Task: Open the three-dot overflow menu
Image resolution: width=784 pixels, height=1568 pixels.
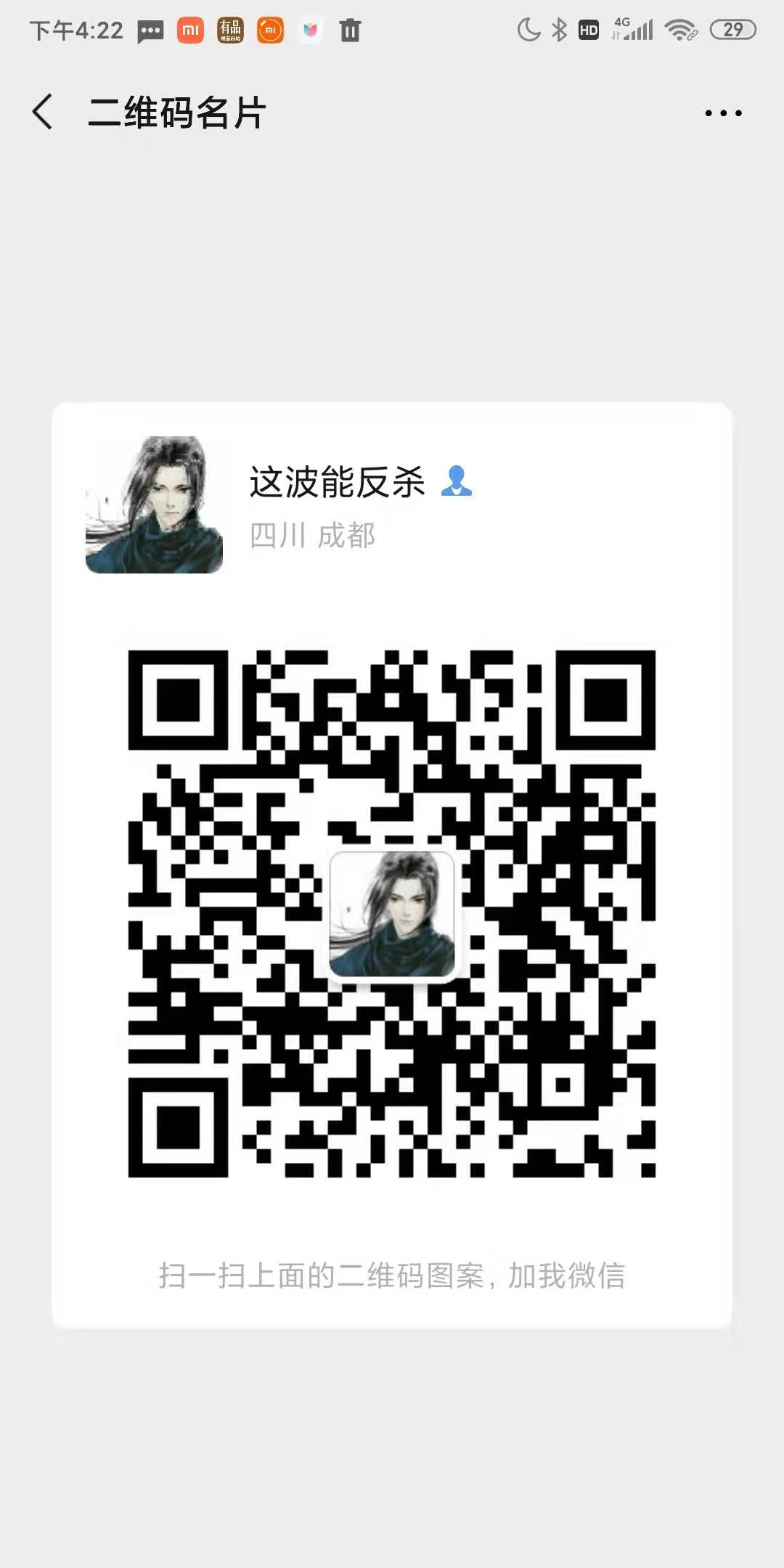Action: point(723,113)
